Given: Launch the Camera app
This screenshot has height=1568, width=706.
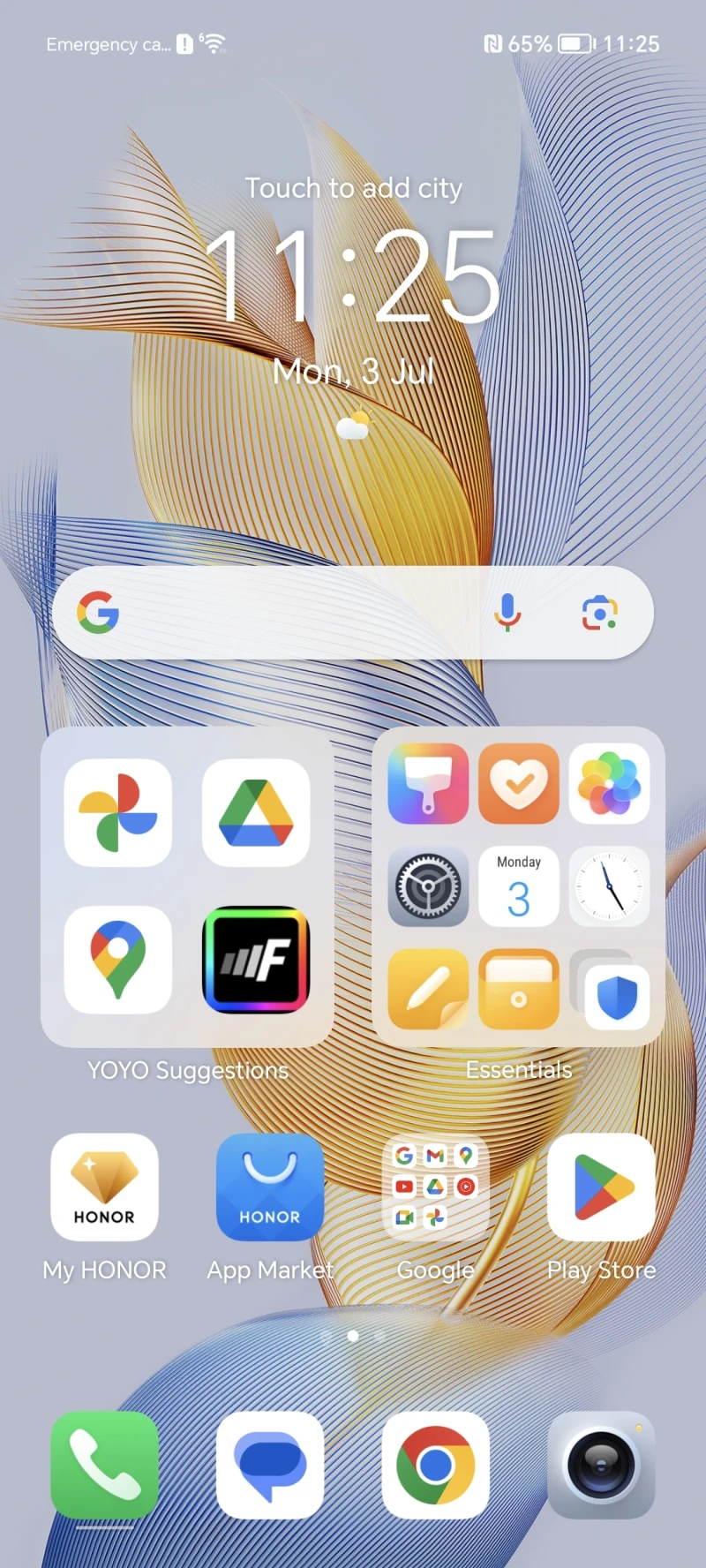Looking at the screenshot, I should [601, 1465].
